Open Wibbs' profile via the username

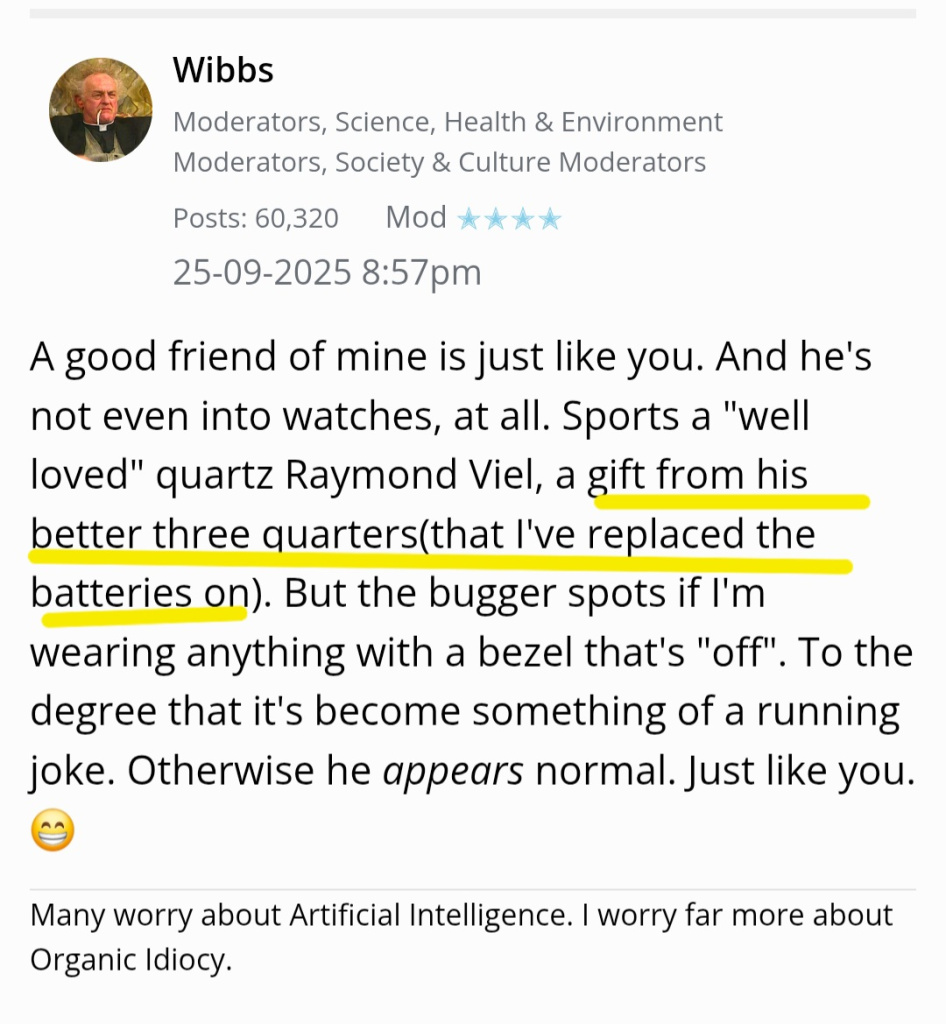(223, 70)
